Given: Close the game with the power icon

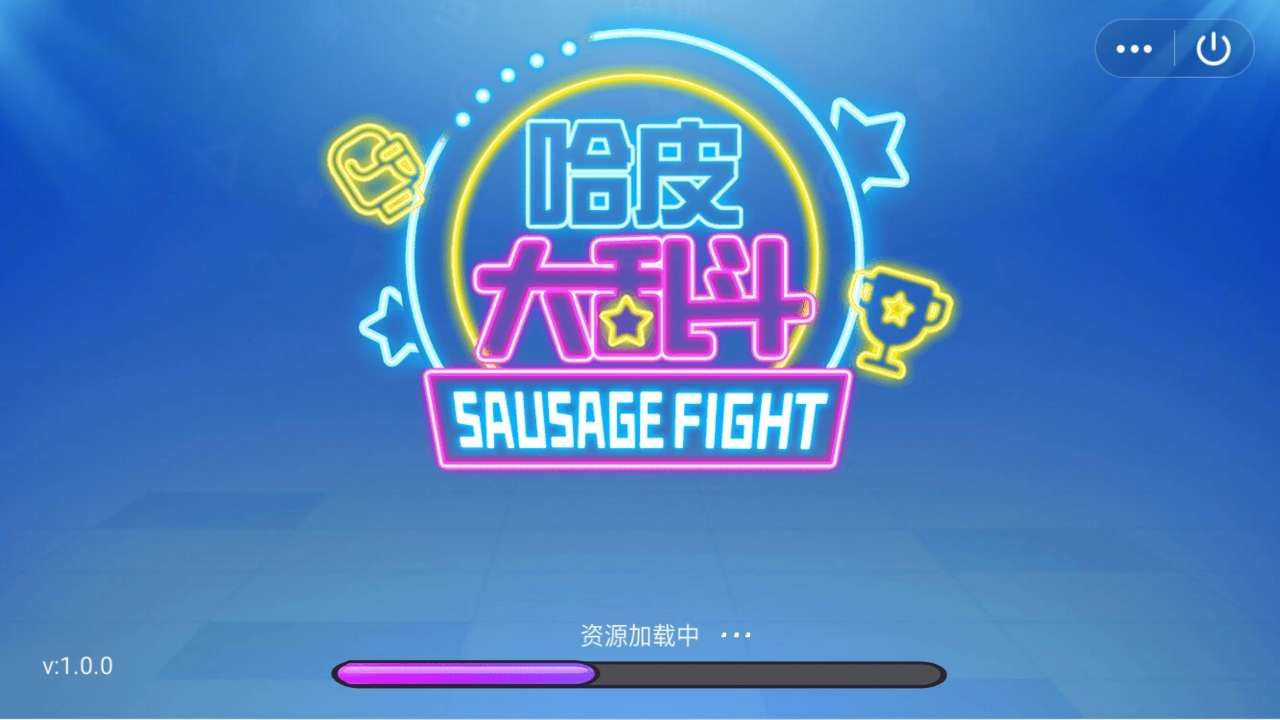Looking at the screenshot, I should tap(1214, 49).
